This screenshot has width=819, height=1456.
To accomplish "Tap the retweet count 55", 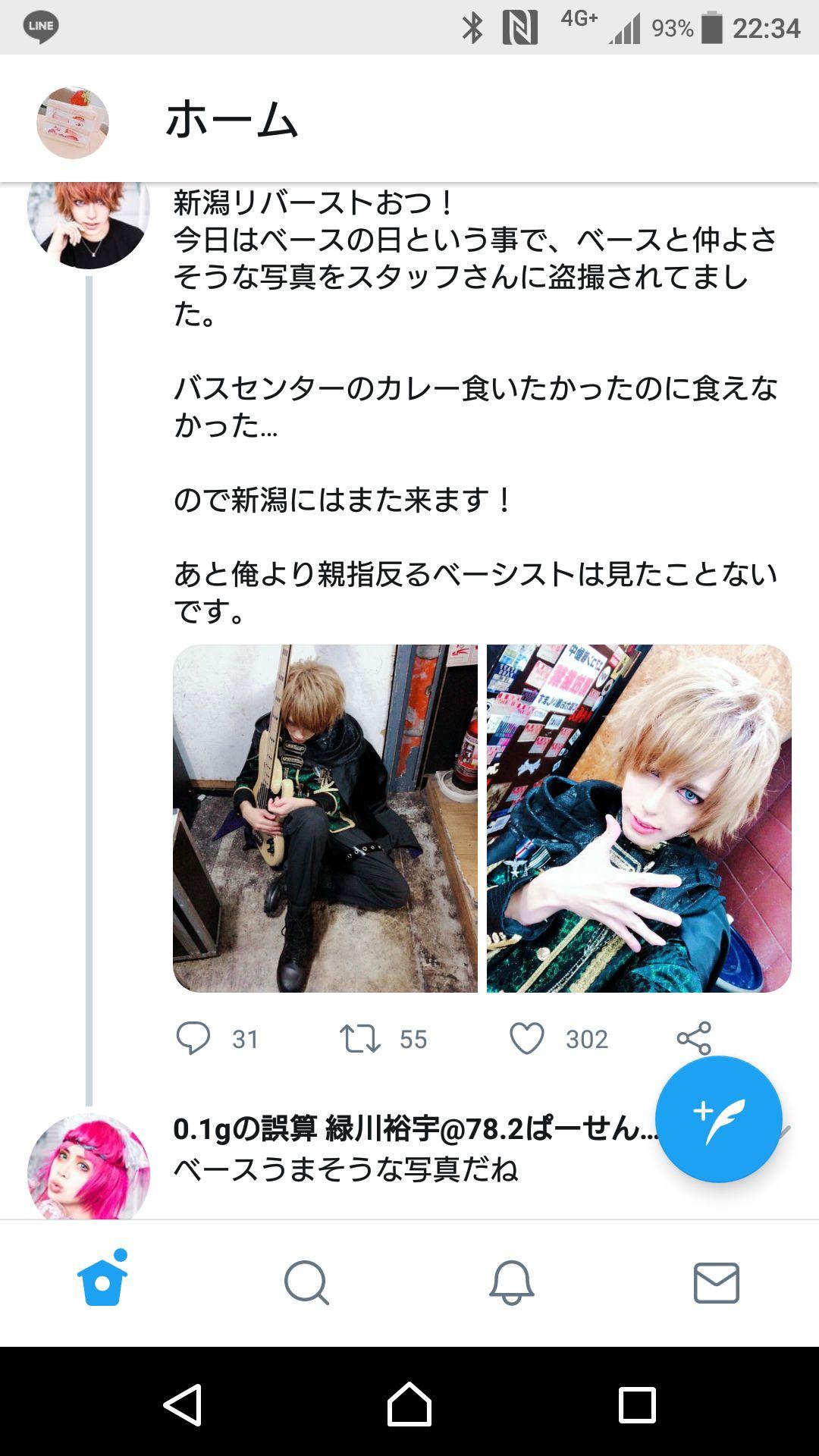I will point(413,1040).
